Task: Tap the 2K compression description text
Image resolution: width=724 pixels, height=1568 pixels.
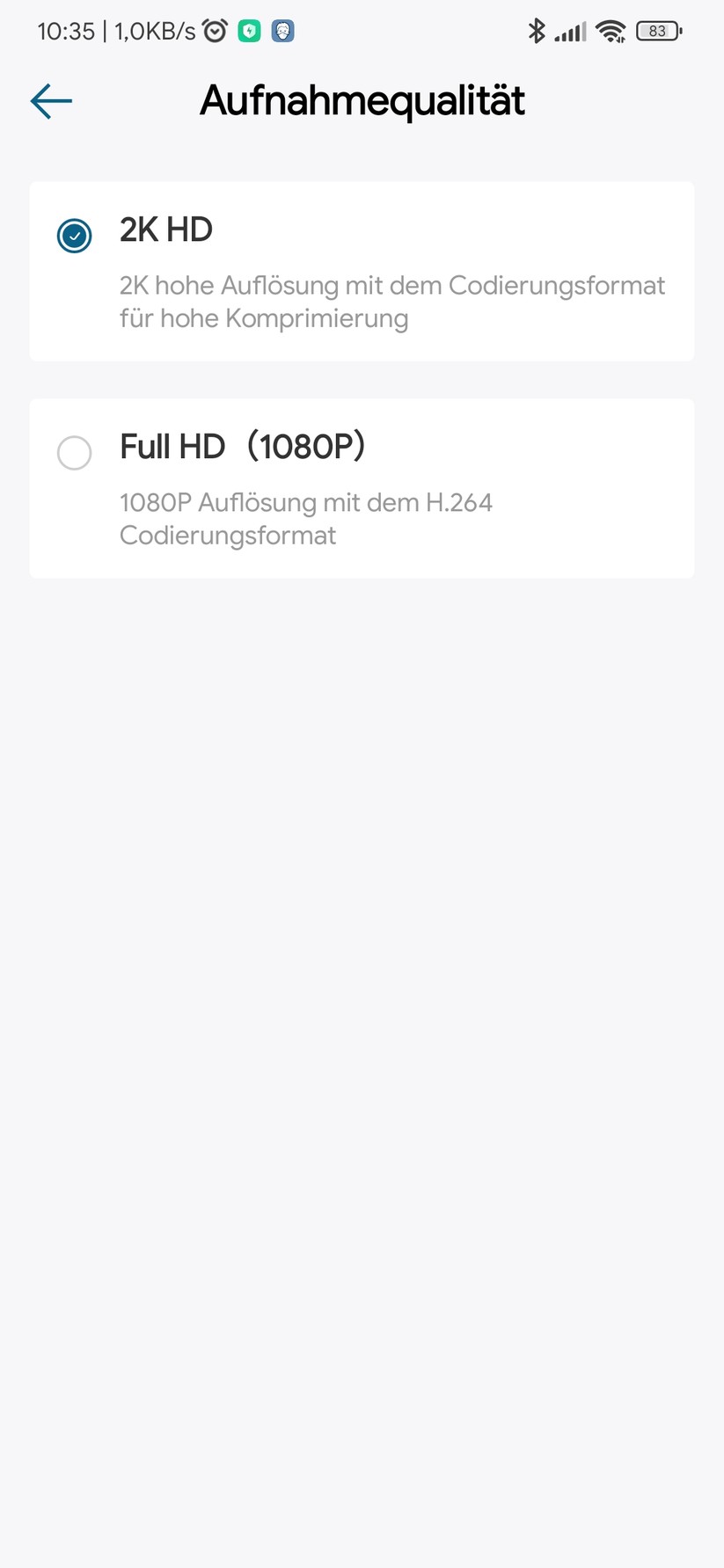Action: tap(392, 302)
